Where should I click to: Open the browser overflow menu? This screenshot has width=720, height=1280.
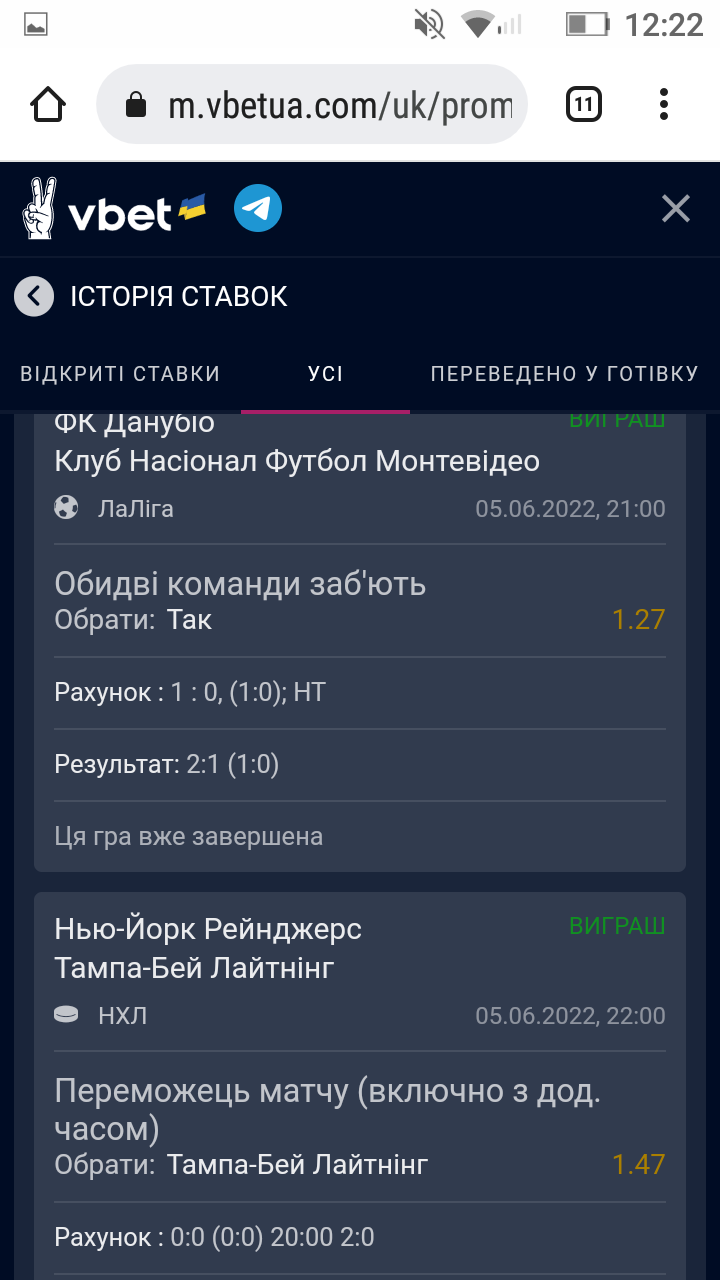coord(664,105)
